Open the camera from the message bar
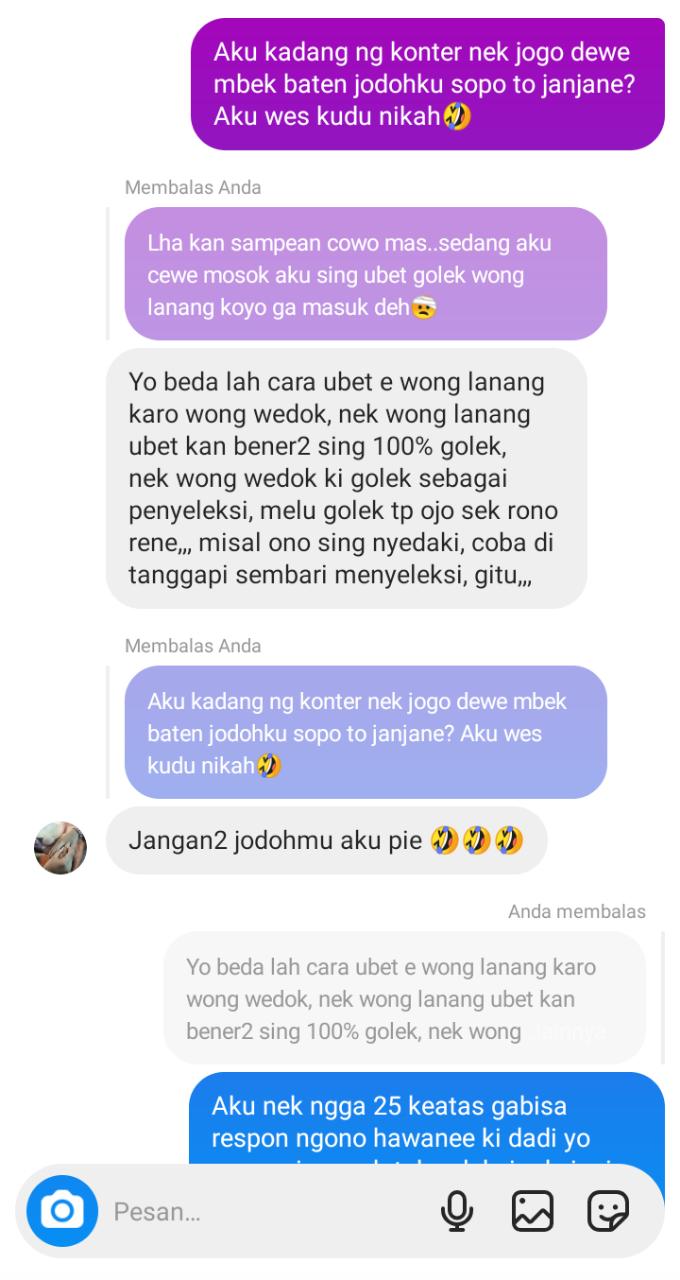Viewport: 680px width, 1280px height. coord(61,1212)
